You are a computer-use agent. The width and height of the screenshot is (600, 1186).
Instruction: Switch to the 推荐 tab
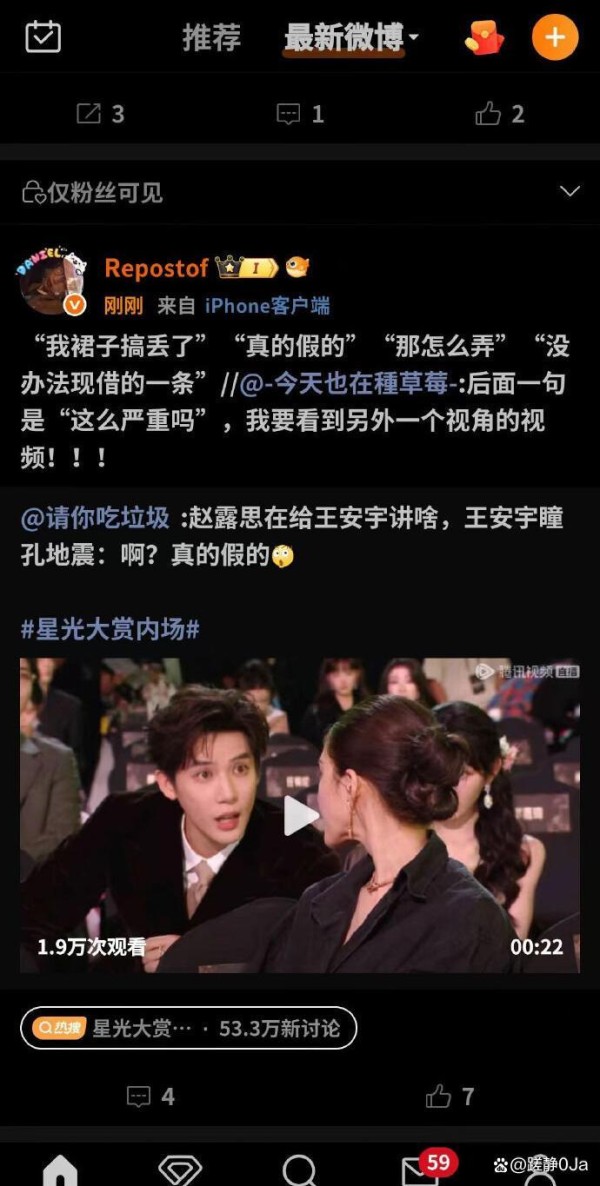pyautogui.click(x=211, y=38)
